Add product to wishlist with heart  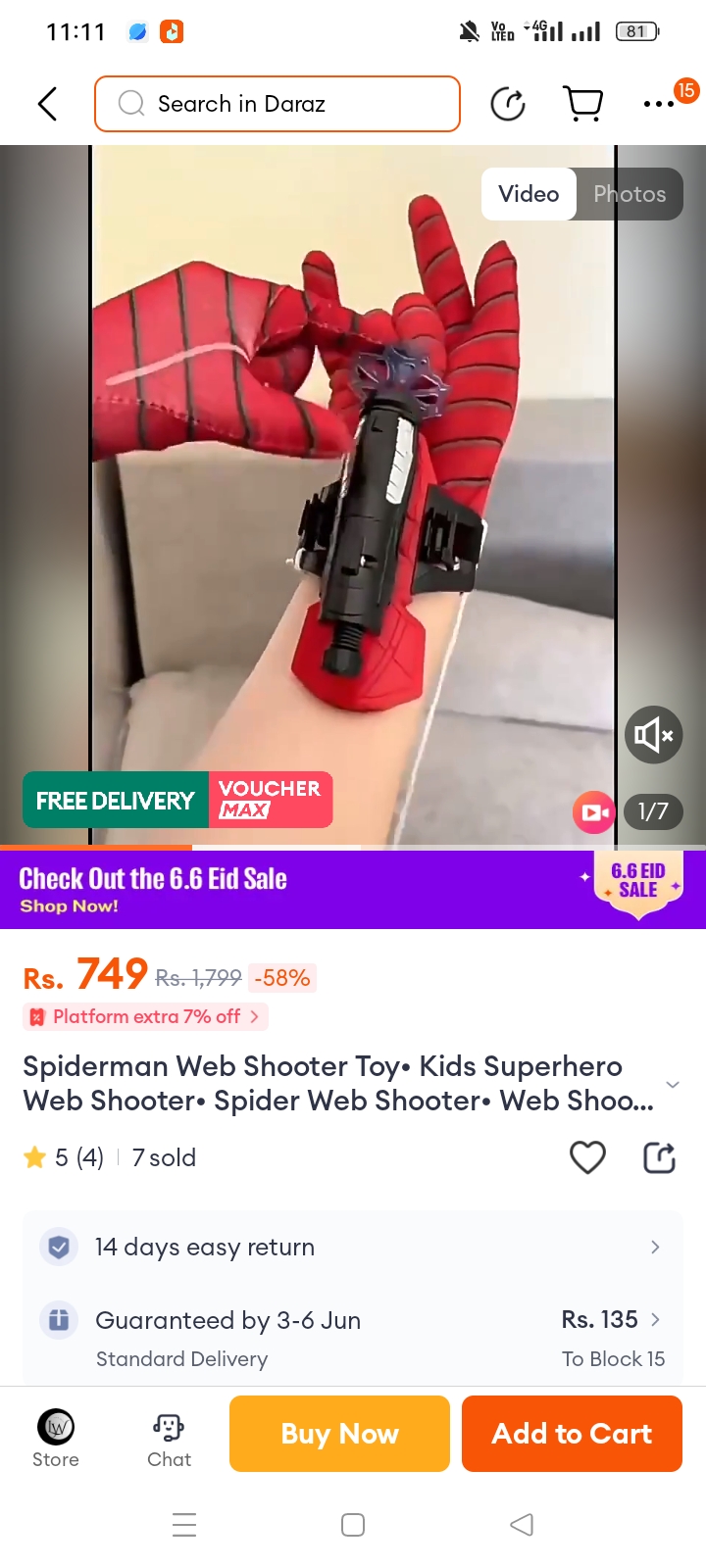pyautogui.click(x=587, y=1157)
